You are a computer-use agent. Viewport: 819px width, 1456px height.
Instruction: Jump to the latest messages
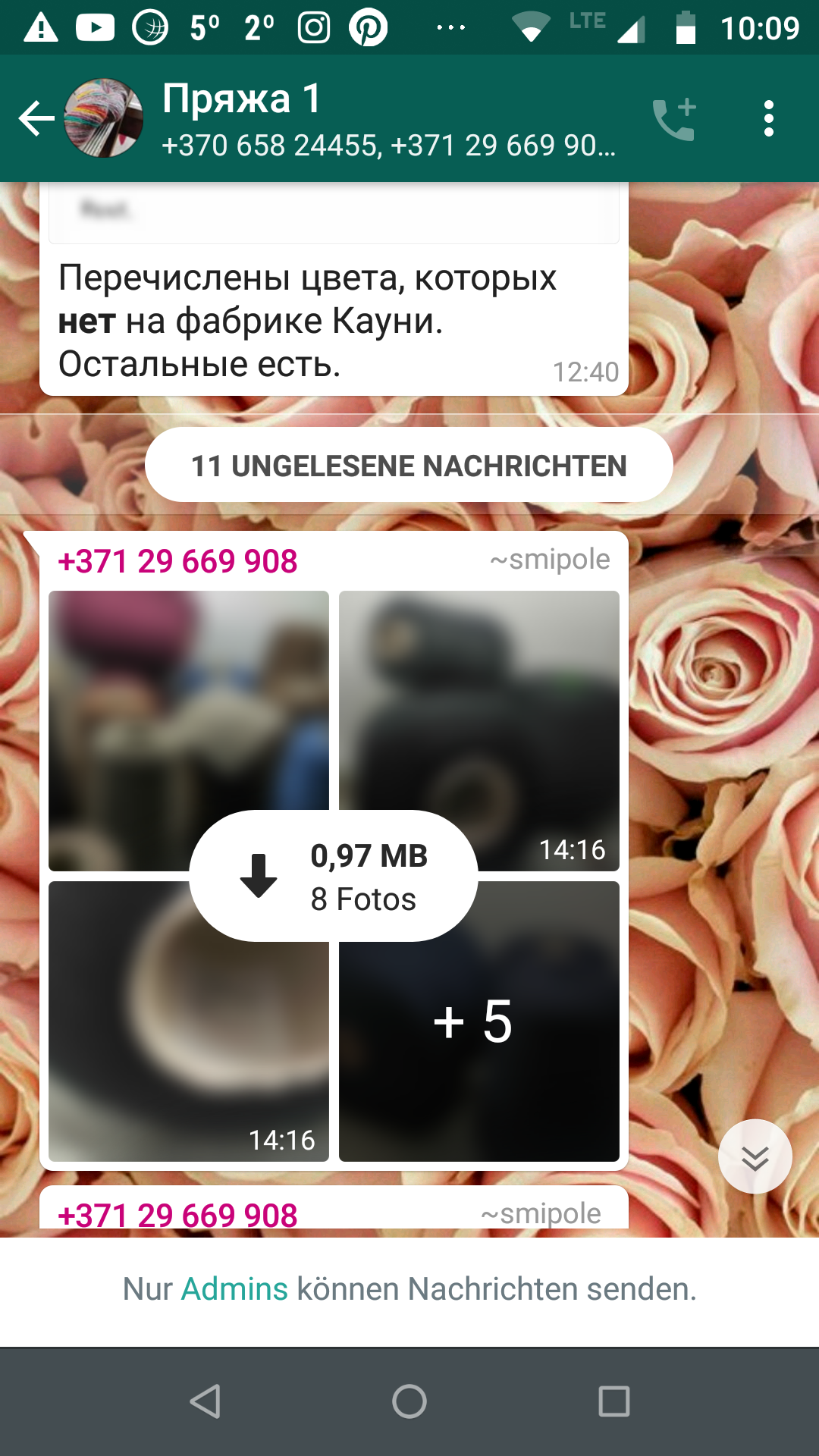(755, 1156)
